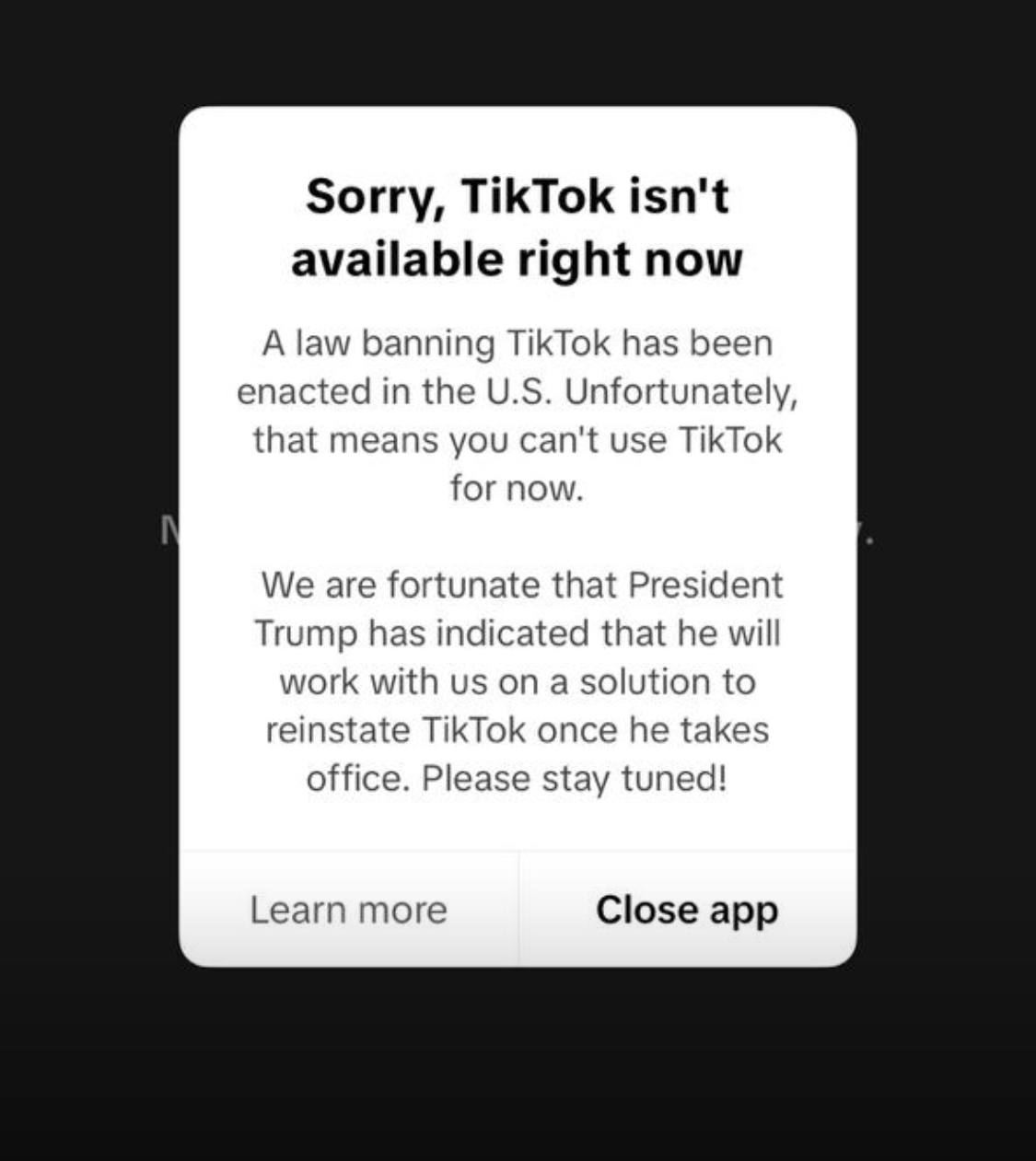Viewport: 1036px width, 1161px height.
Task: Tap Learn more in the dialog
Action: coord(348,910)
